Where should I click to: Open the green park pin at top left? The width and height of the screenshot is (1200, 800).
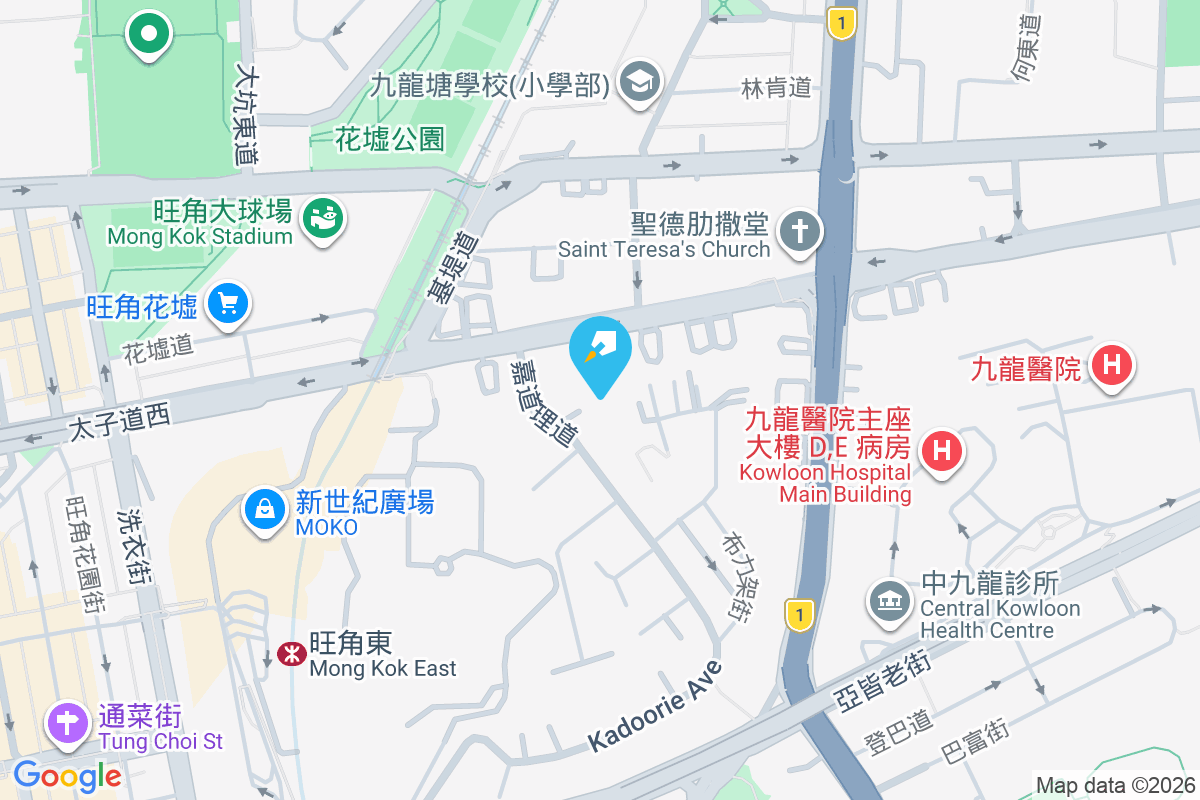click(149, 33)
